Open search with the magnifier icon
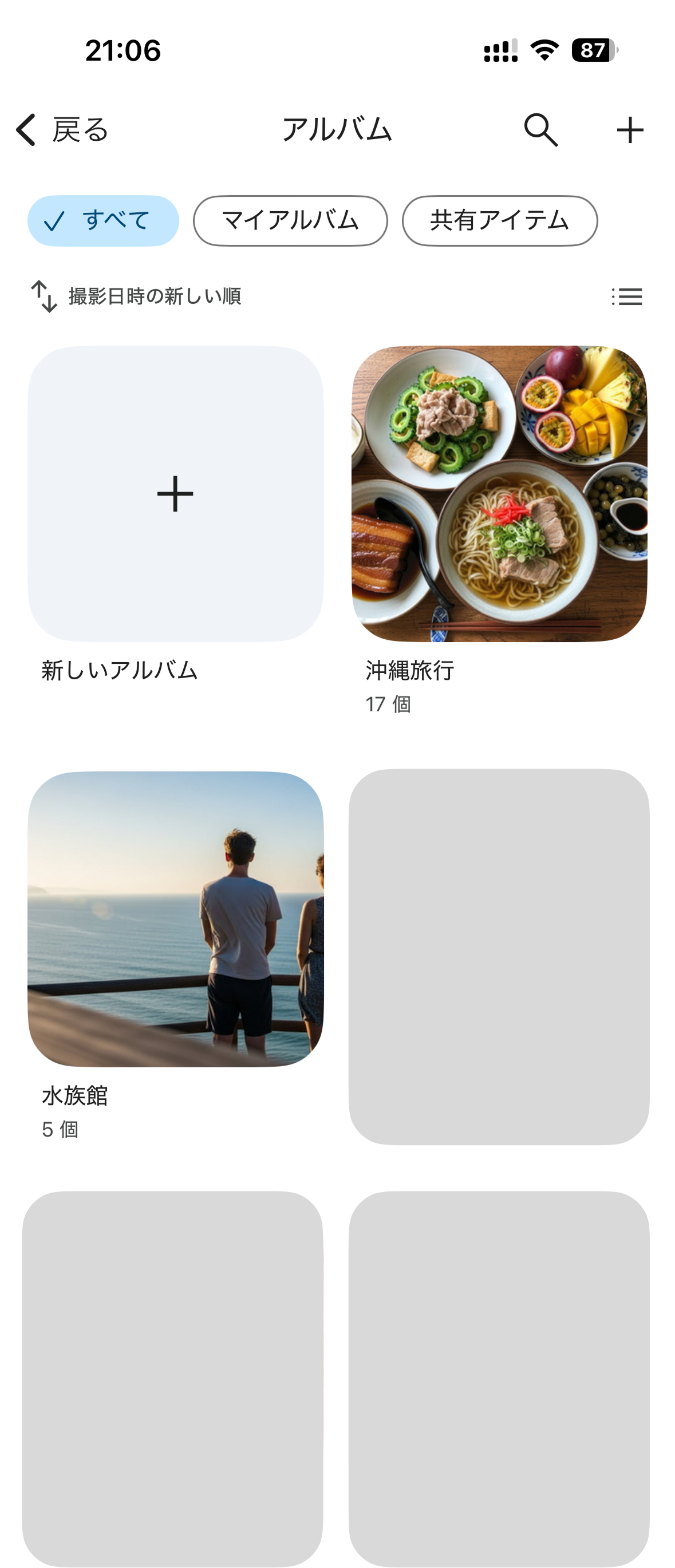This screenshot has width=675, height=1568. 542,130
